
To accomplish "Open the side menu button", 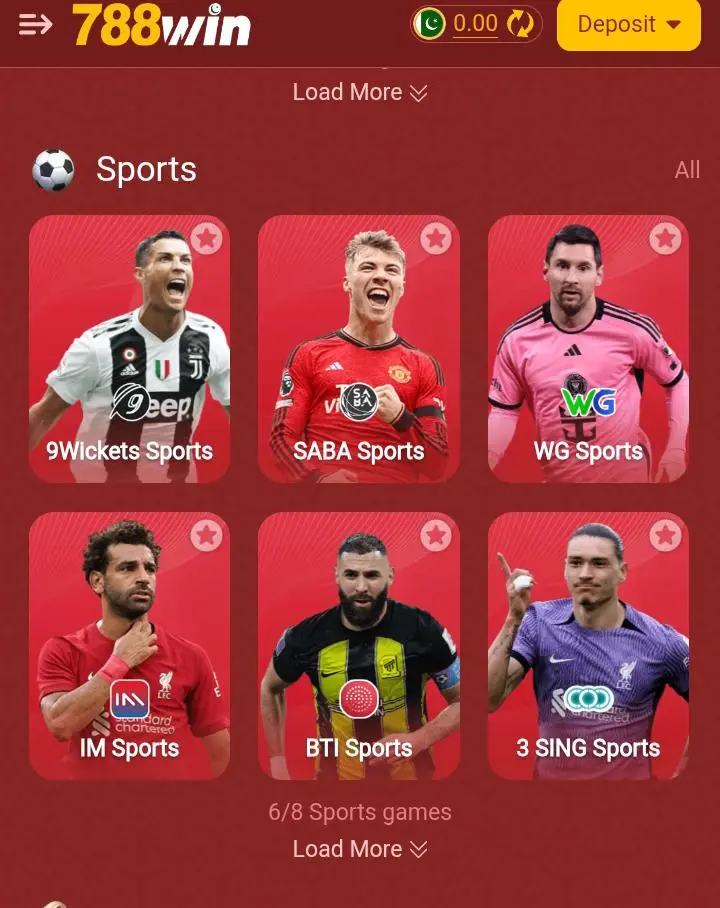I will (35, 25).
